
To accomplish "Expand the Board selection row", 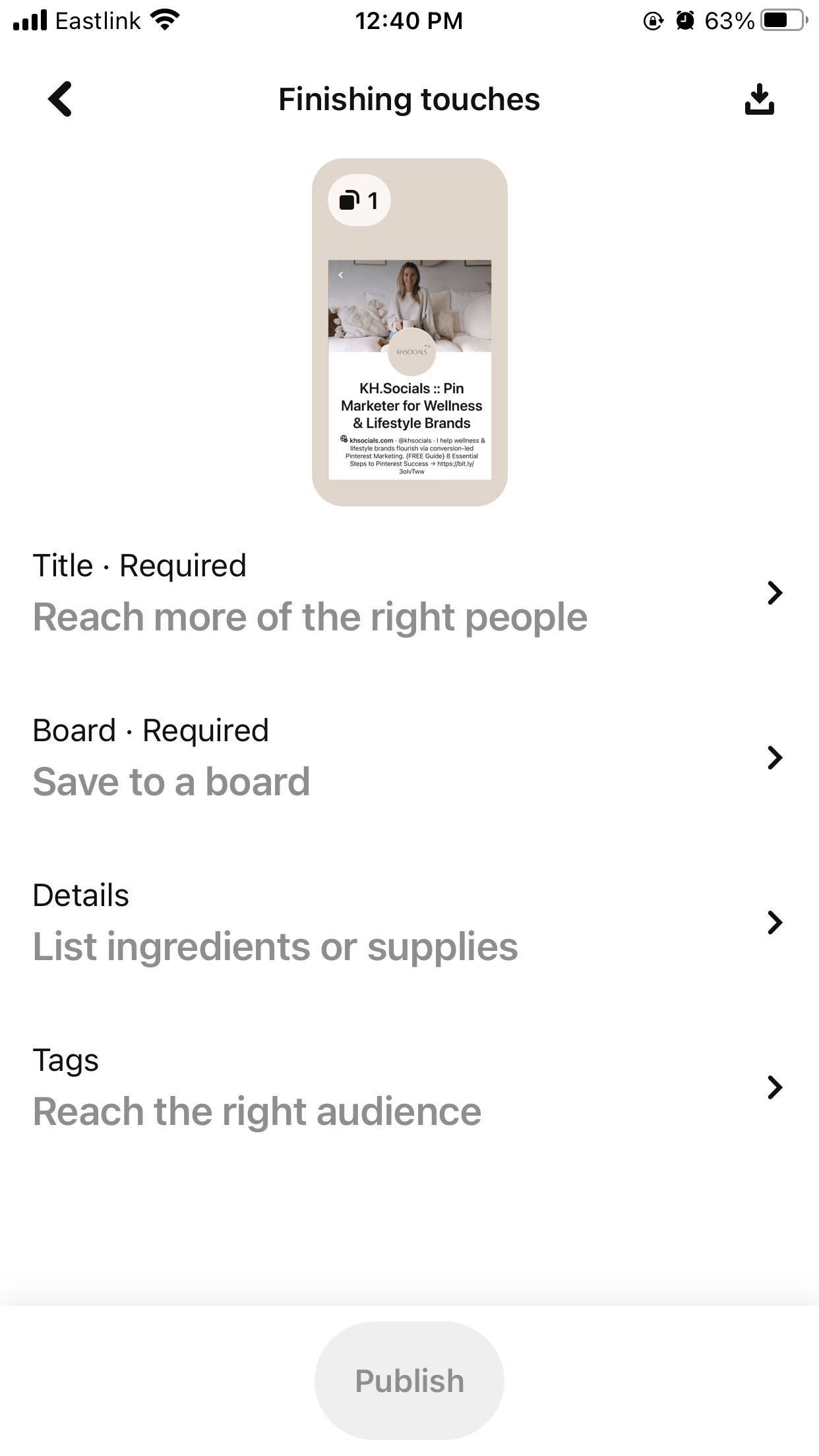I will tap(775, 757).
